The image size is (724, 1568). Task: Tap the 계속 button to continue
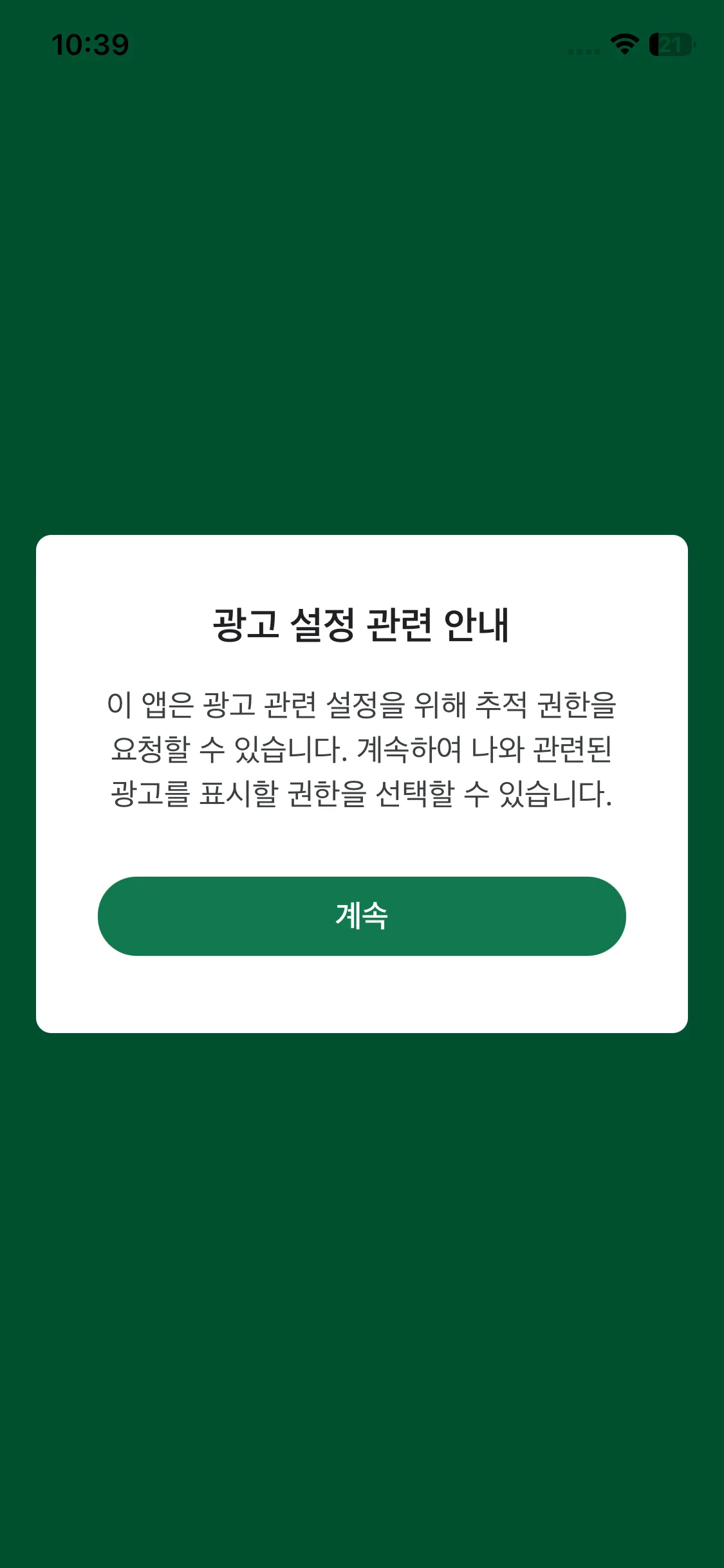[362, 916]
